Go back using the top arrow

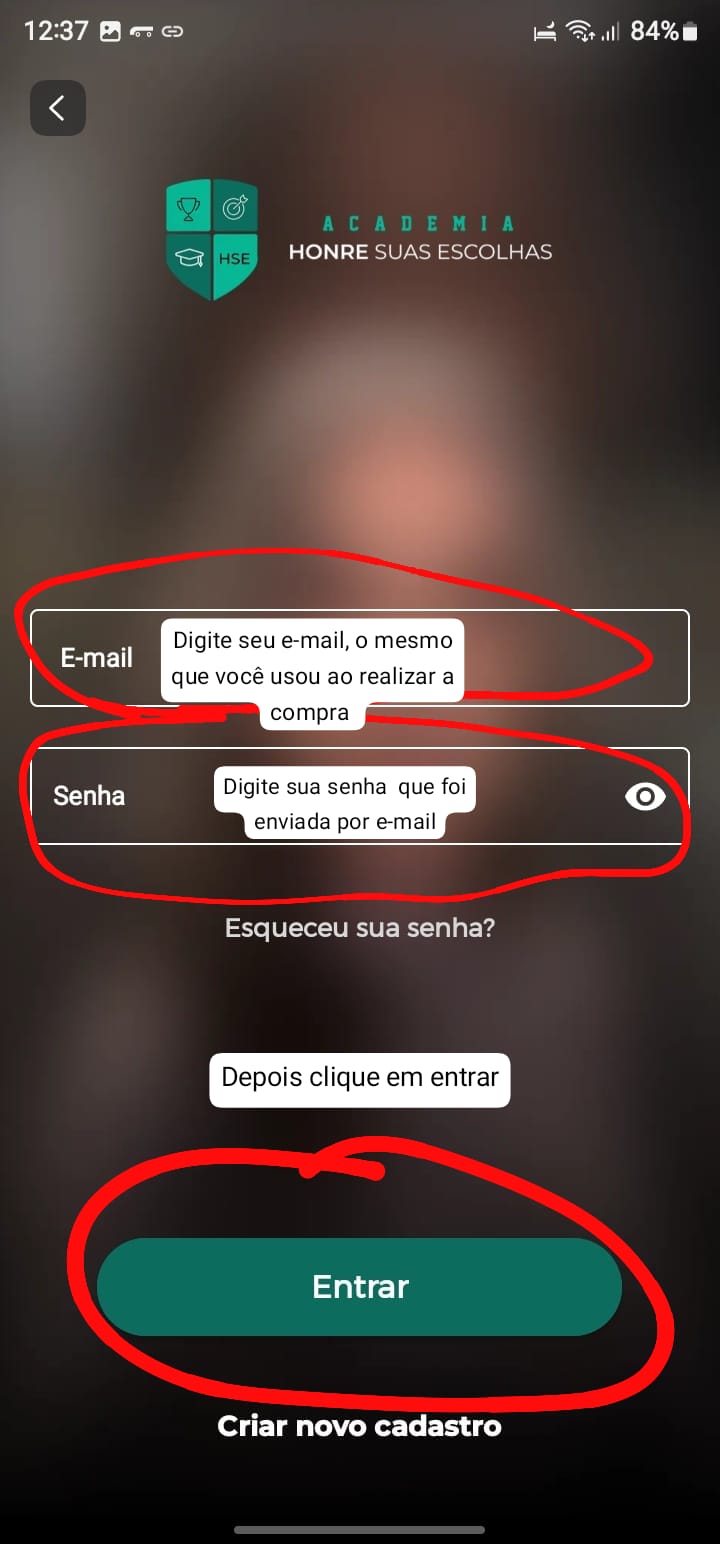pyautogui.click(x=57, y=108)
